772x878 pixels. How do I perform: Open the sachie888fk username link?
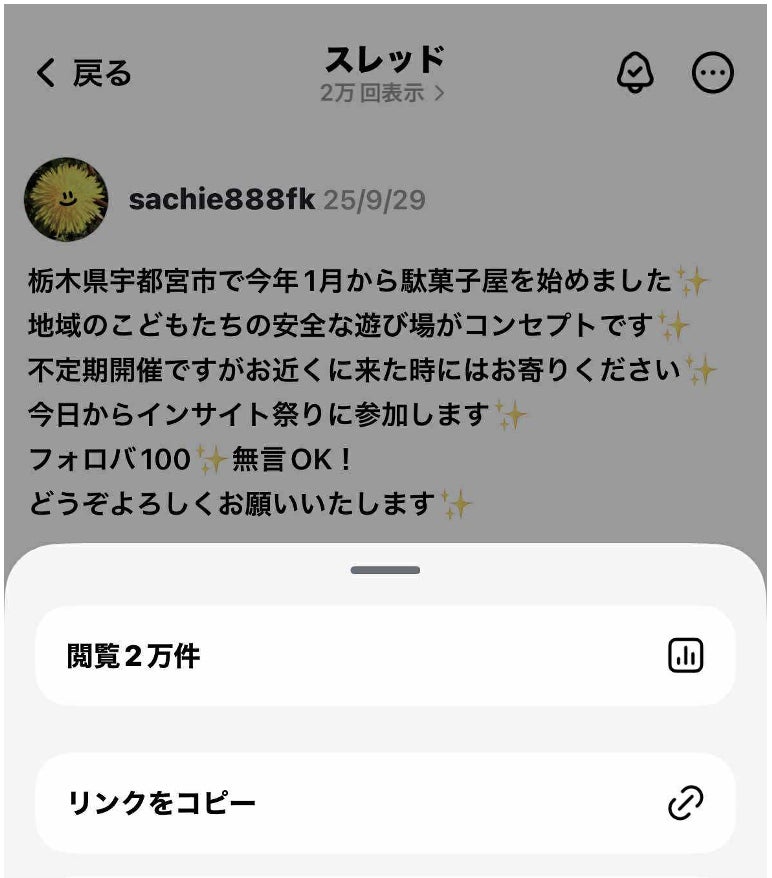[x=222, y=200]
